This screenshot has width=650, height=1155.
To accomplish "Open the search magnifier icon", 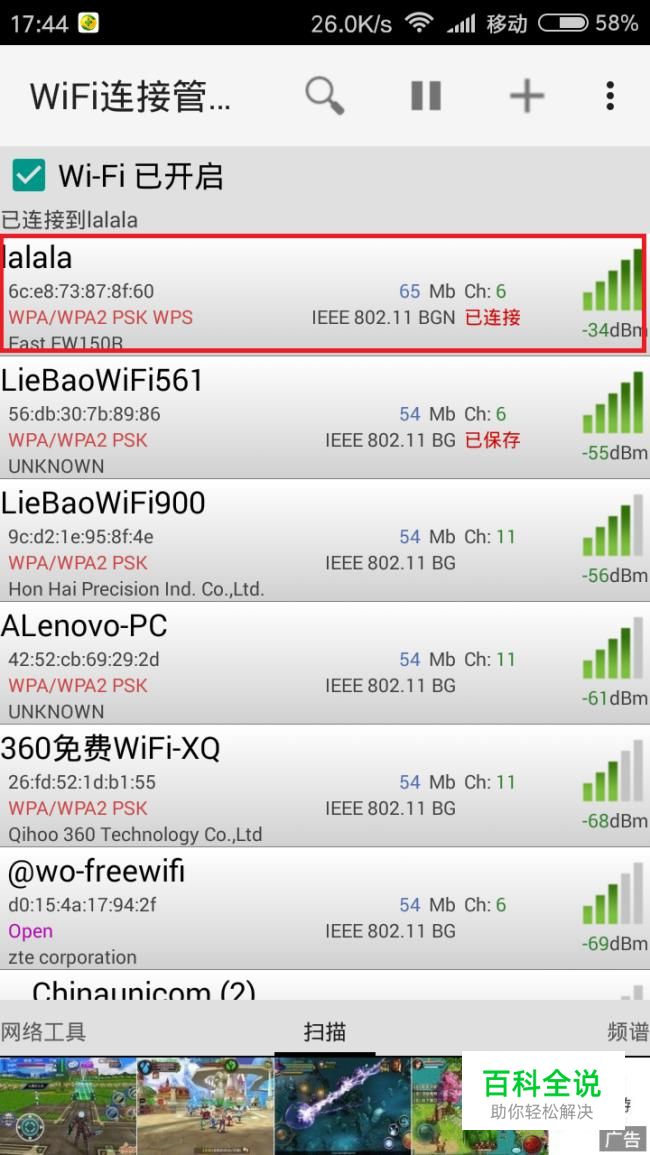I will click(x=324, y=96).
